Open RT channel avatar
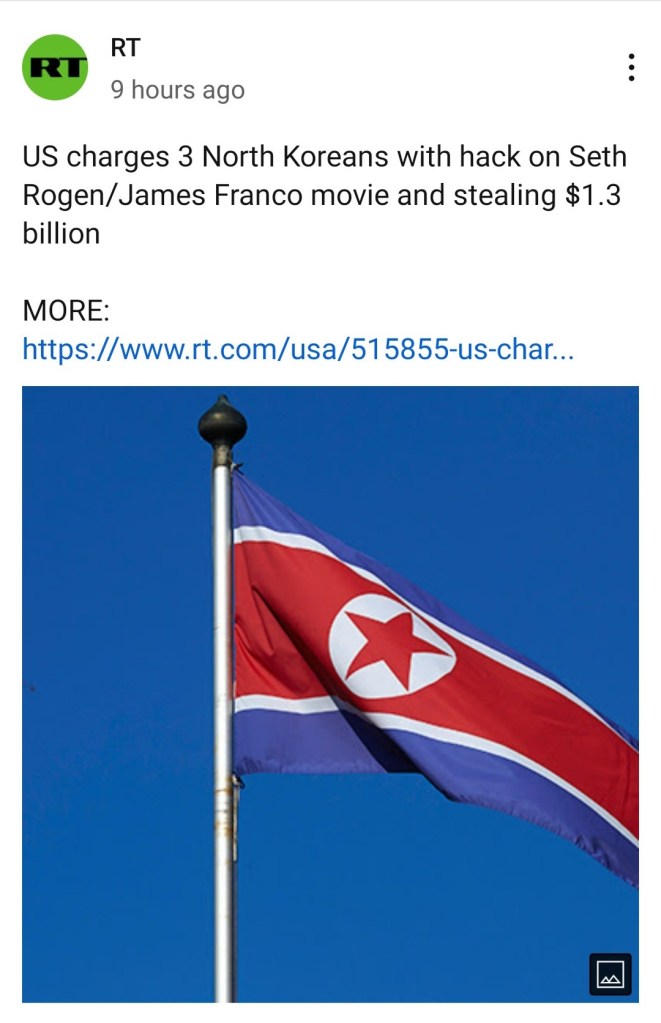 click(x=55, y=67)
